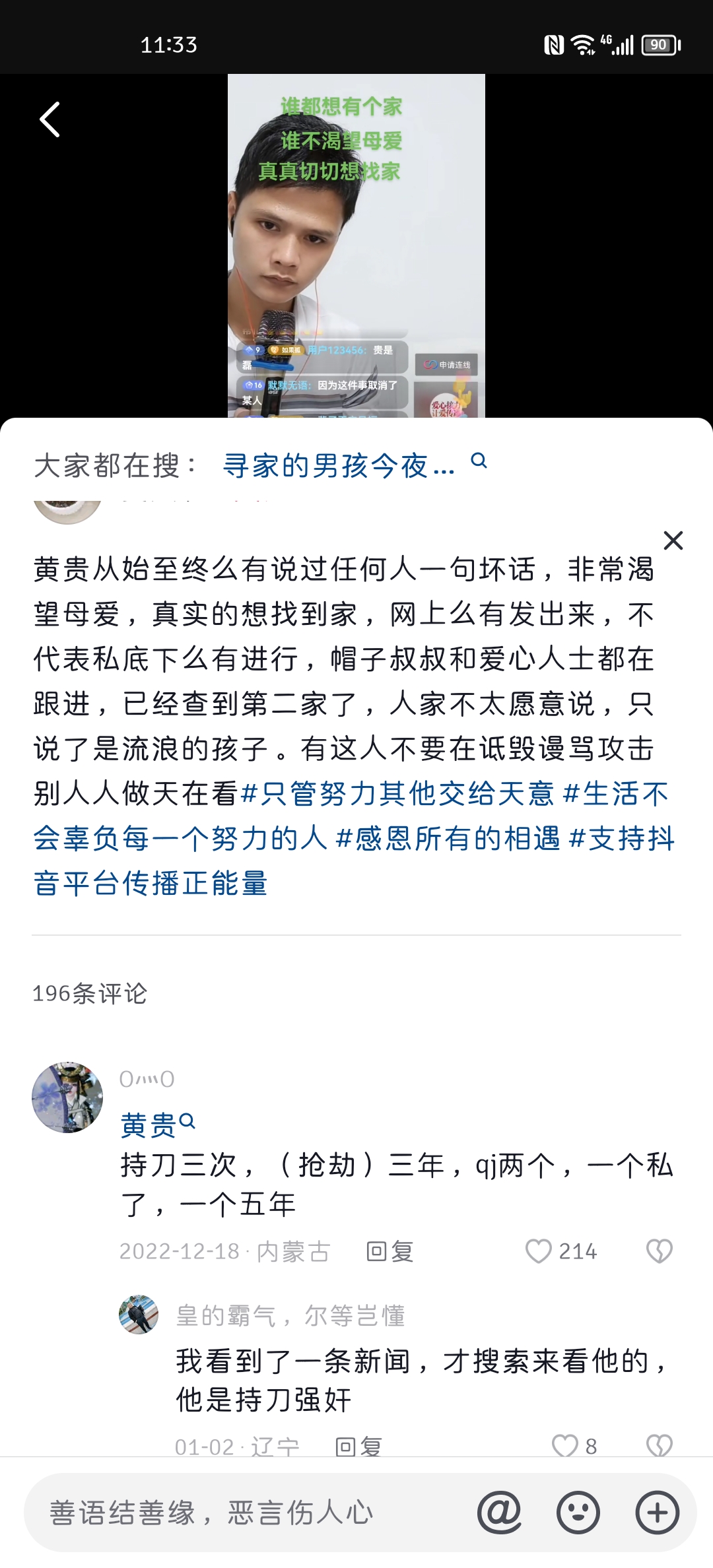Screen dimensions: 713x1568
Task: Open the emoji picker
Action: (x=578, y=1513)
